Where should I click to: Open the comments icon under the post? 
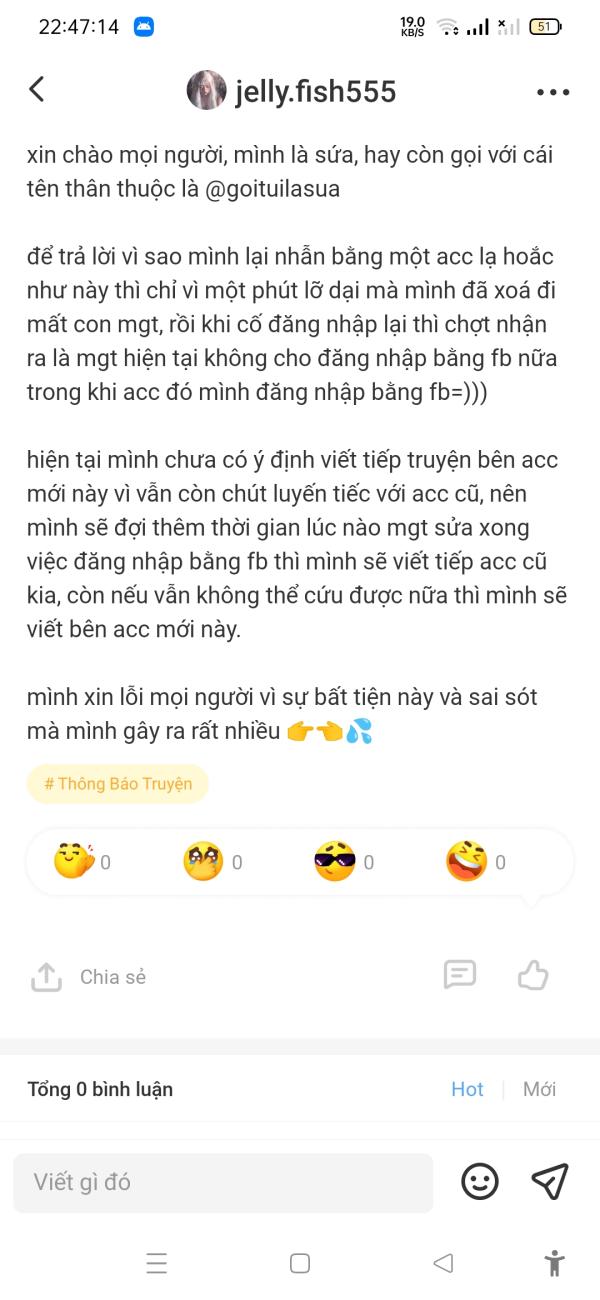coord(460,974)
